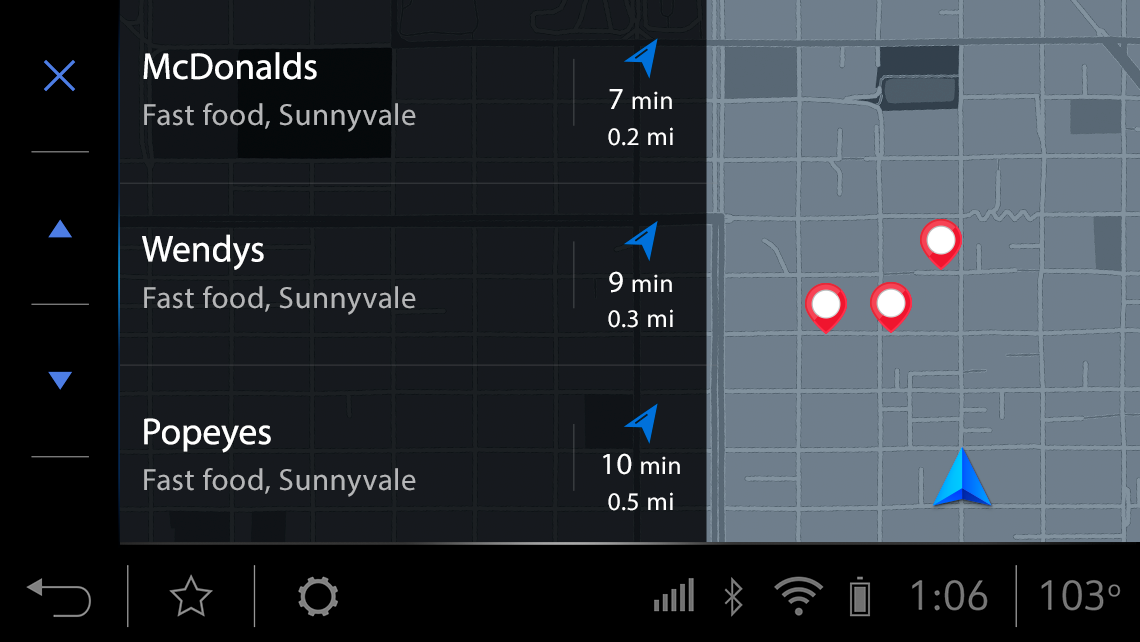Start navigation to Popeyes, 10 min

pyautogui.click(x=641, y=457)
